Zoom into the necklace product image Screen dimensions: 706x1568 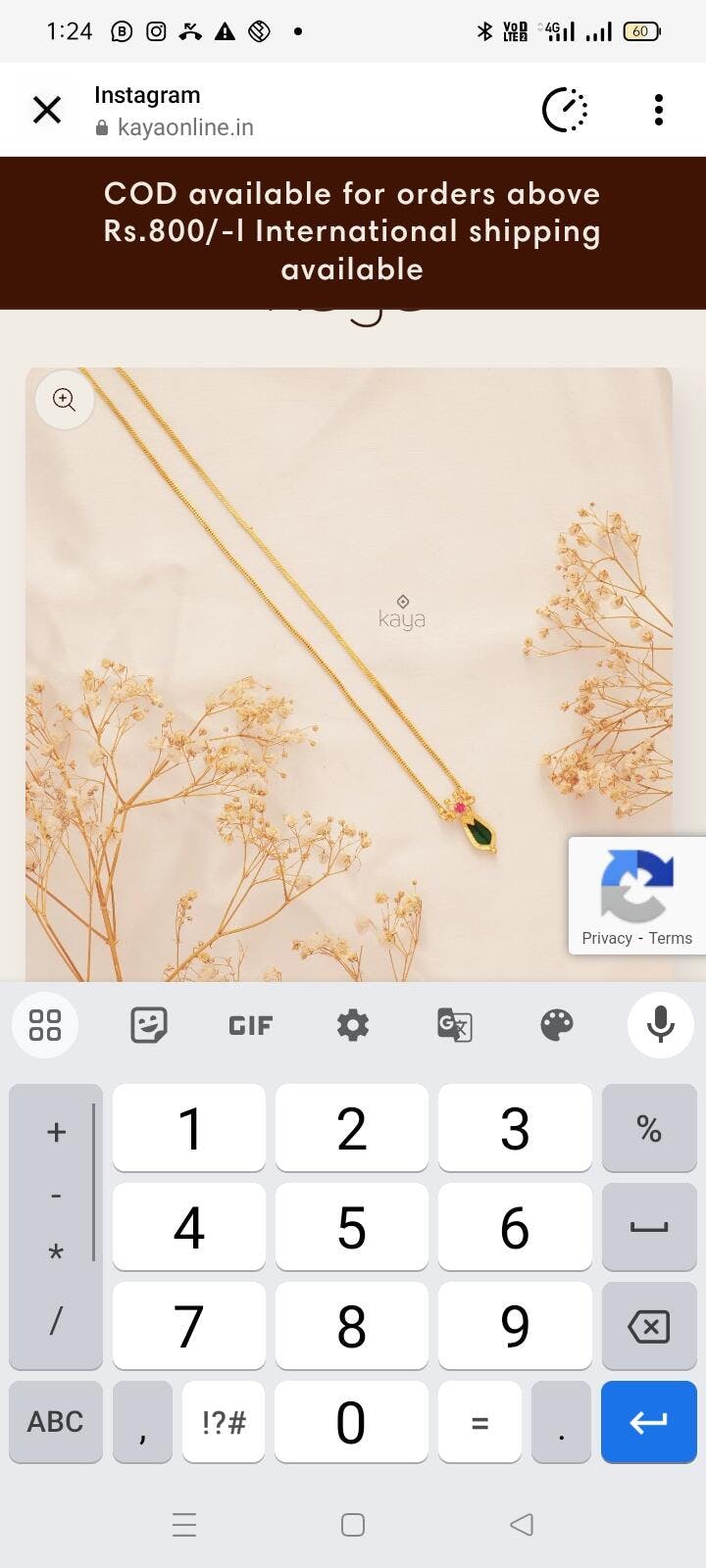[65, 400]
